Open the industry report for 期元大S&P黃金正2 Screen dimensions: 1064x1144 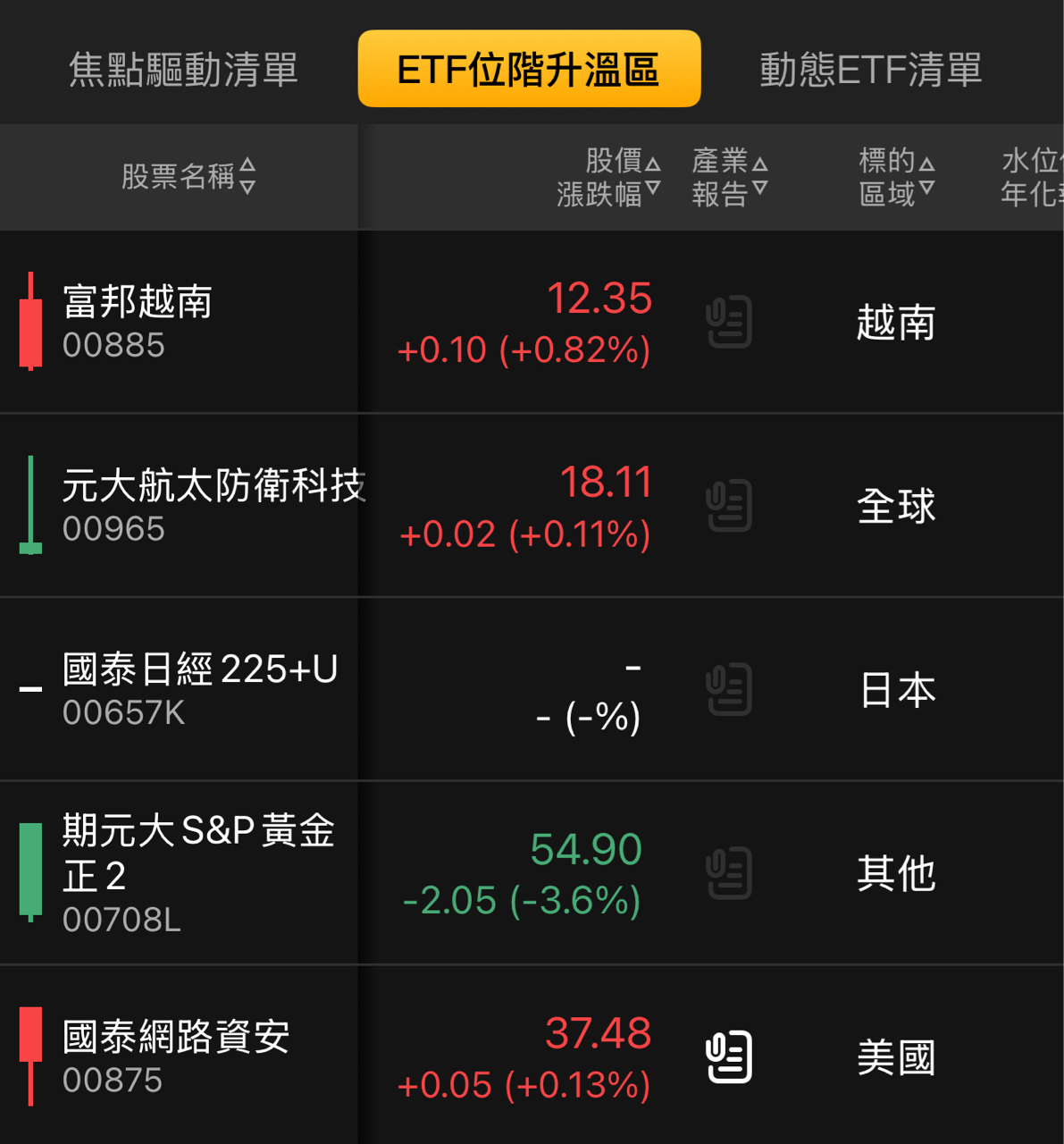coord(729,871)
